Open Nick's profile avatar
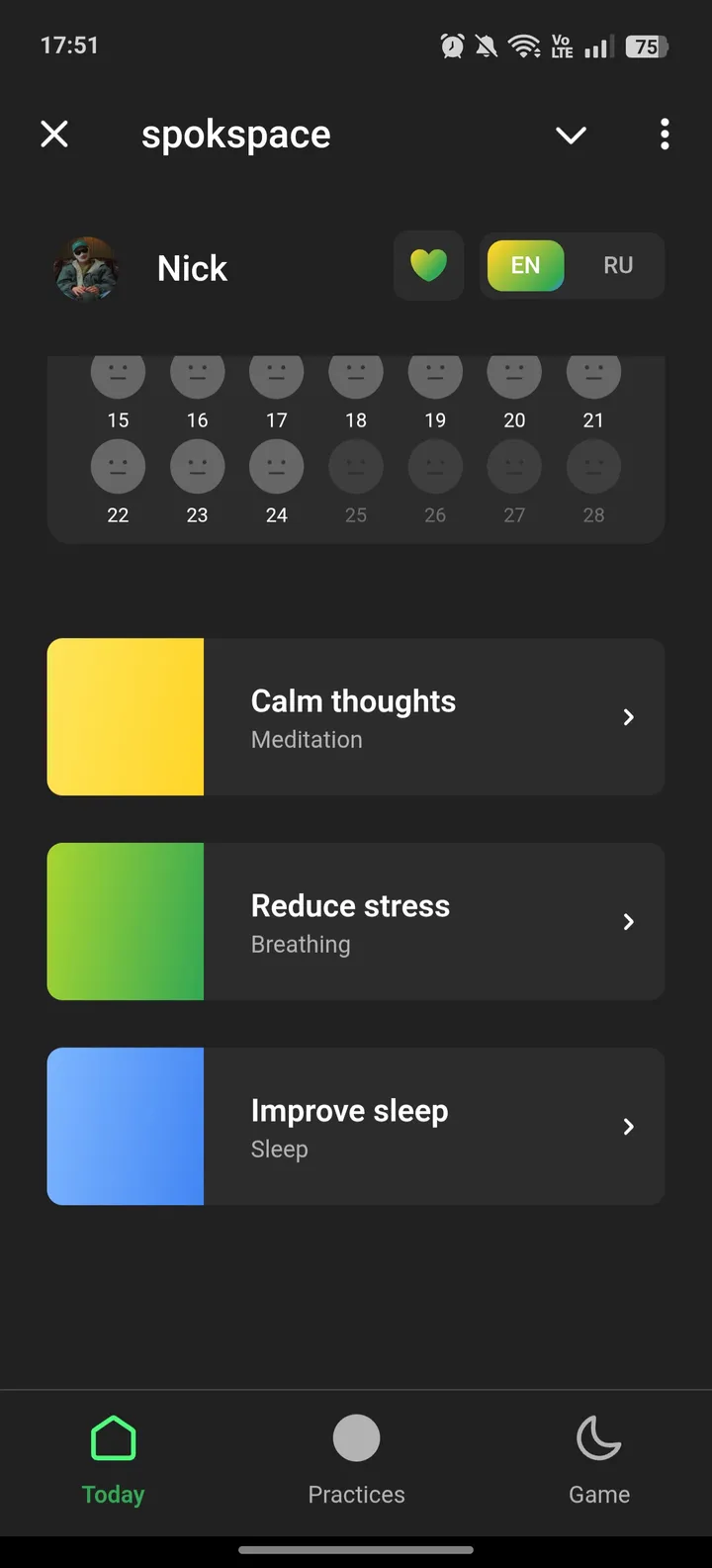Image resolution: width=712 pixels, height=1568 pixels. point(87,268)
